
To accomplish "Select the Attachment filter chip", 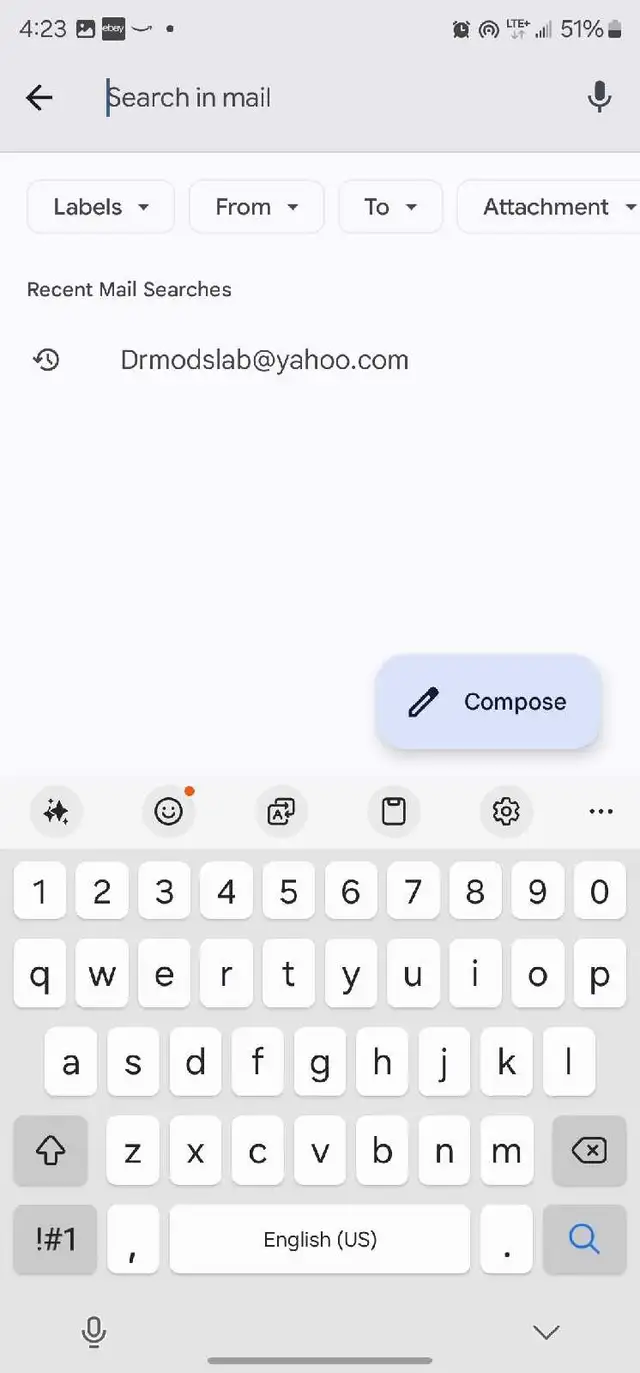I will pyautogui.click(x=549, y=207).
